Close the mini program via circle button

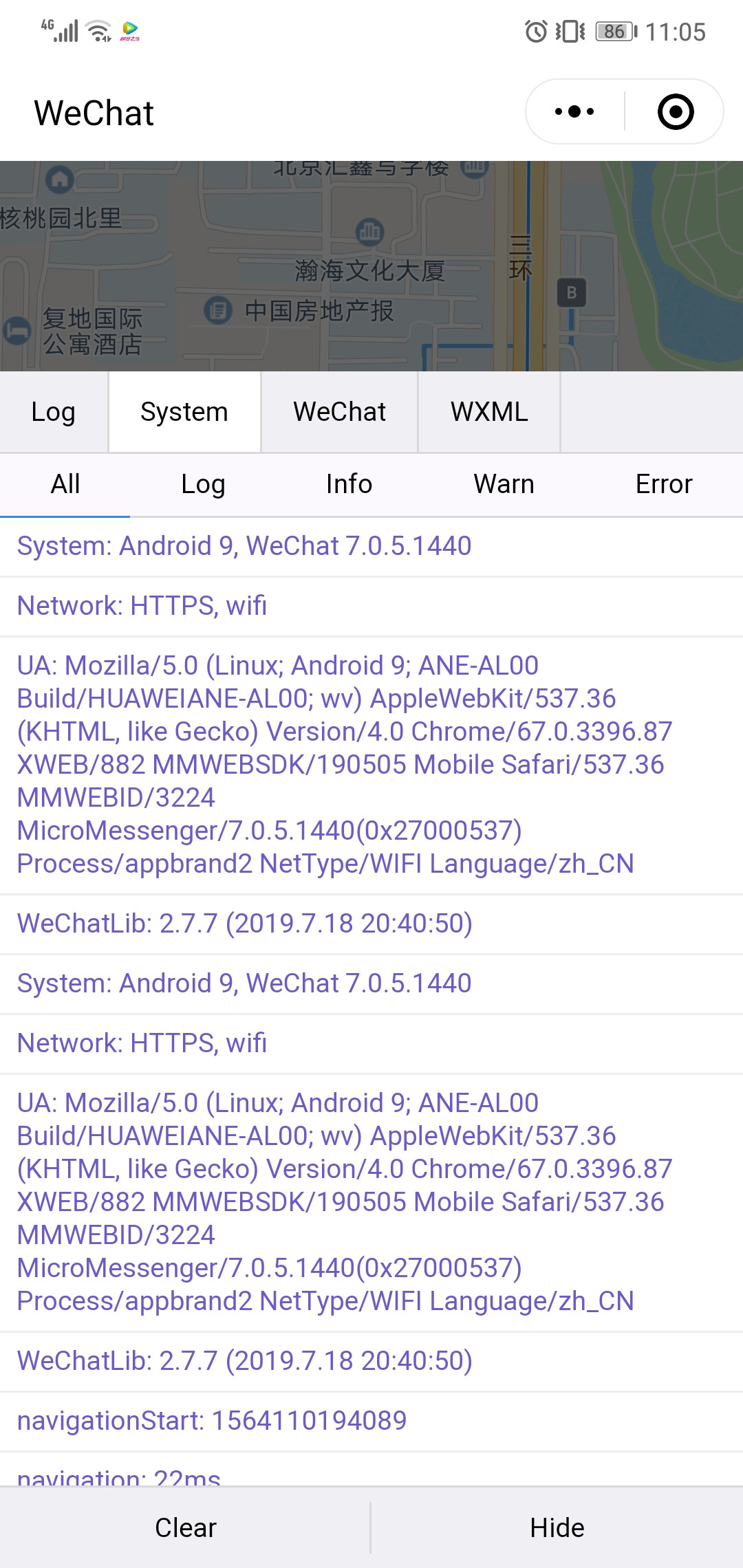pos(676,111)
